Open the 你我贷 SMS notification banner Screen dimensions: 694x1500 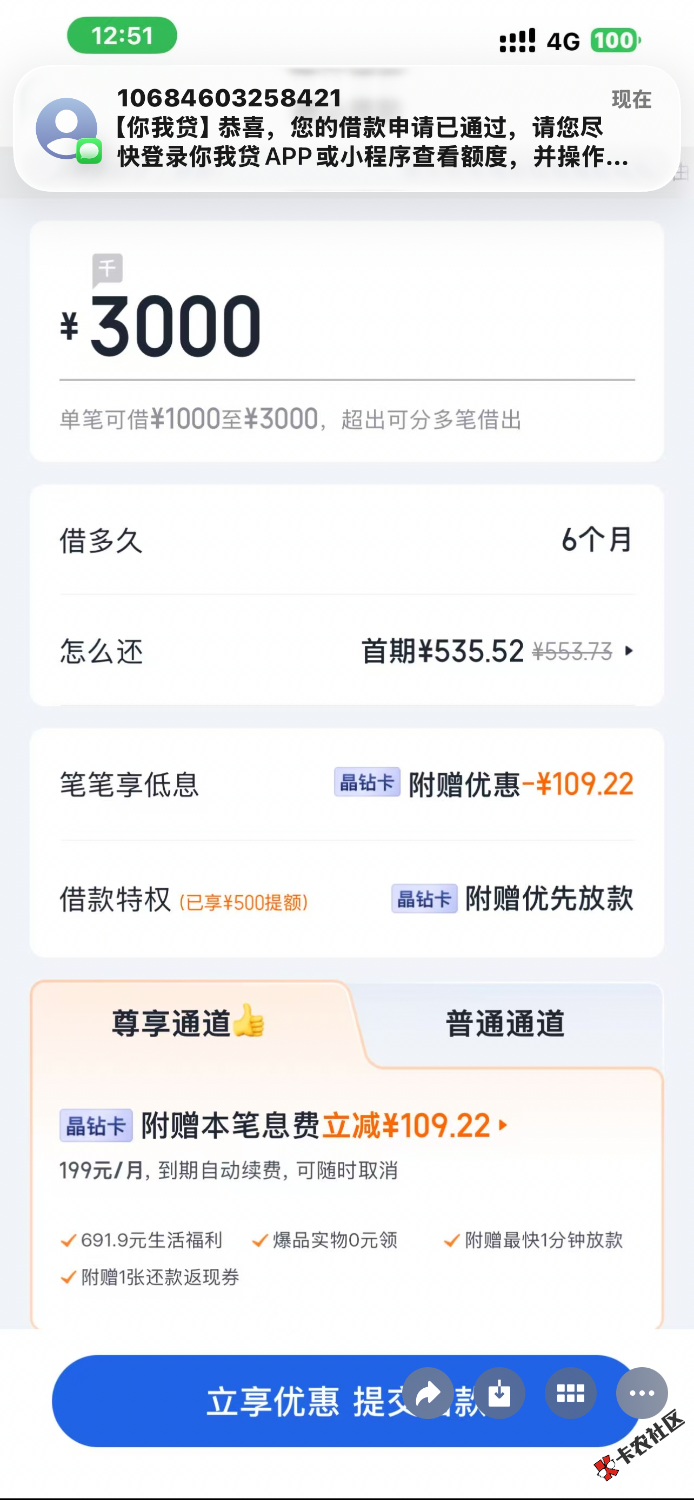(346, 128)
